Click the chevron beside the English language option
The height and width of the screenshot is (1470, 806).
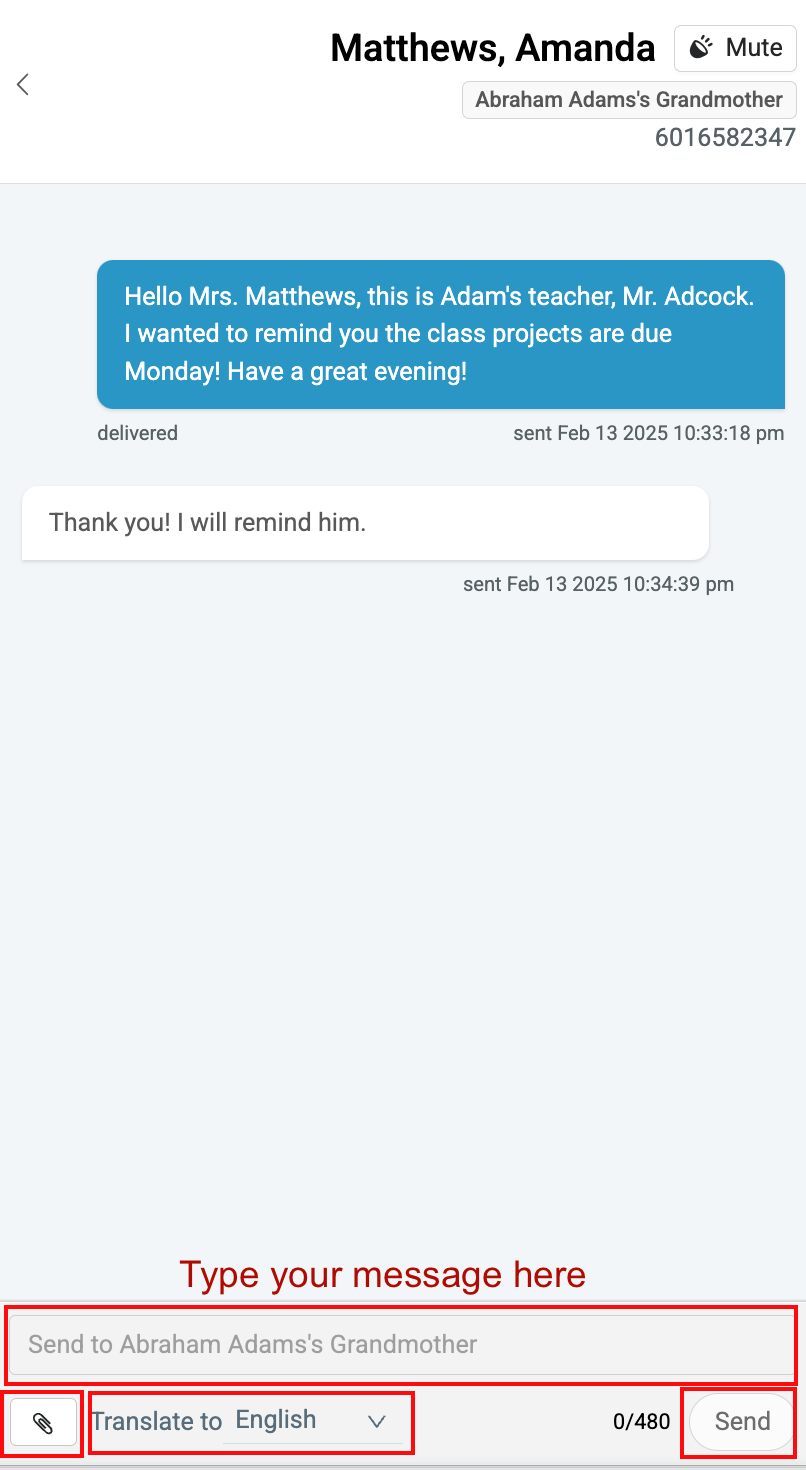pos(376,1420)
